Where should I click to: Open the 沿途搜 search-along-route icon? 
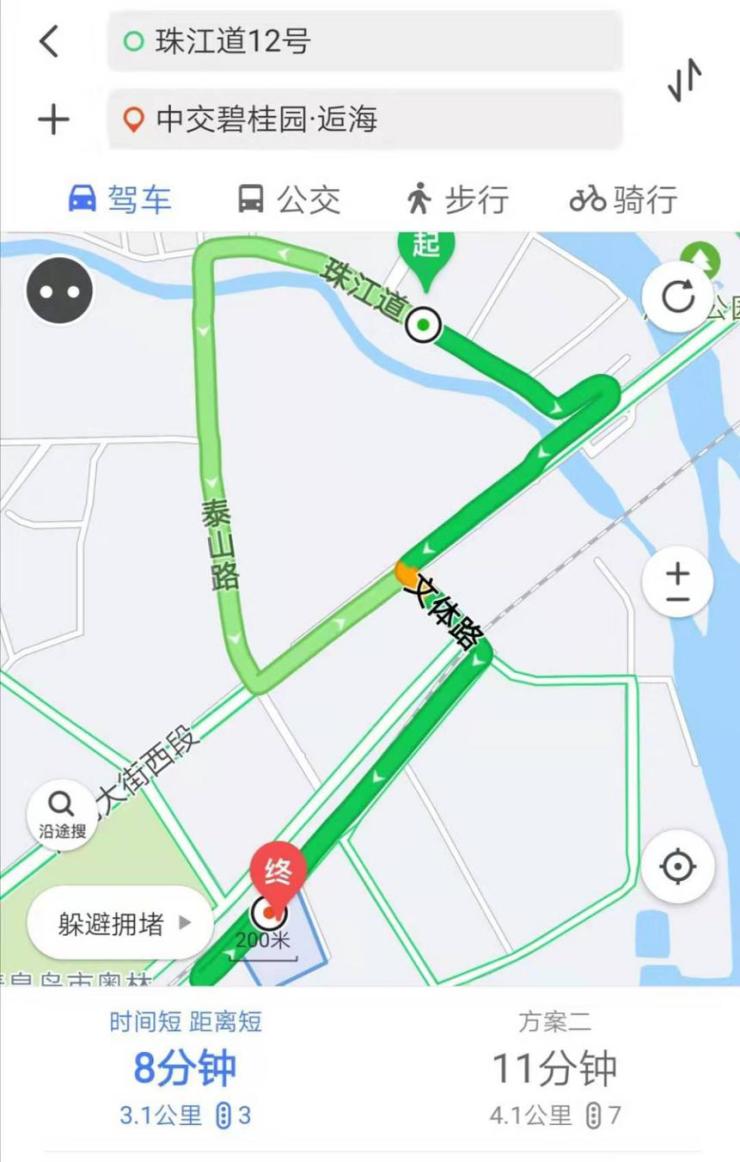click(62, 810)
